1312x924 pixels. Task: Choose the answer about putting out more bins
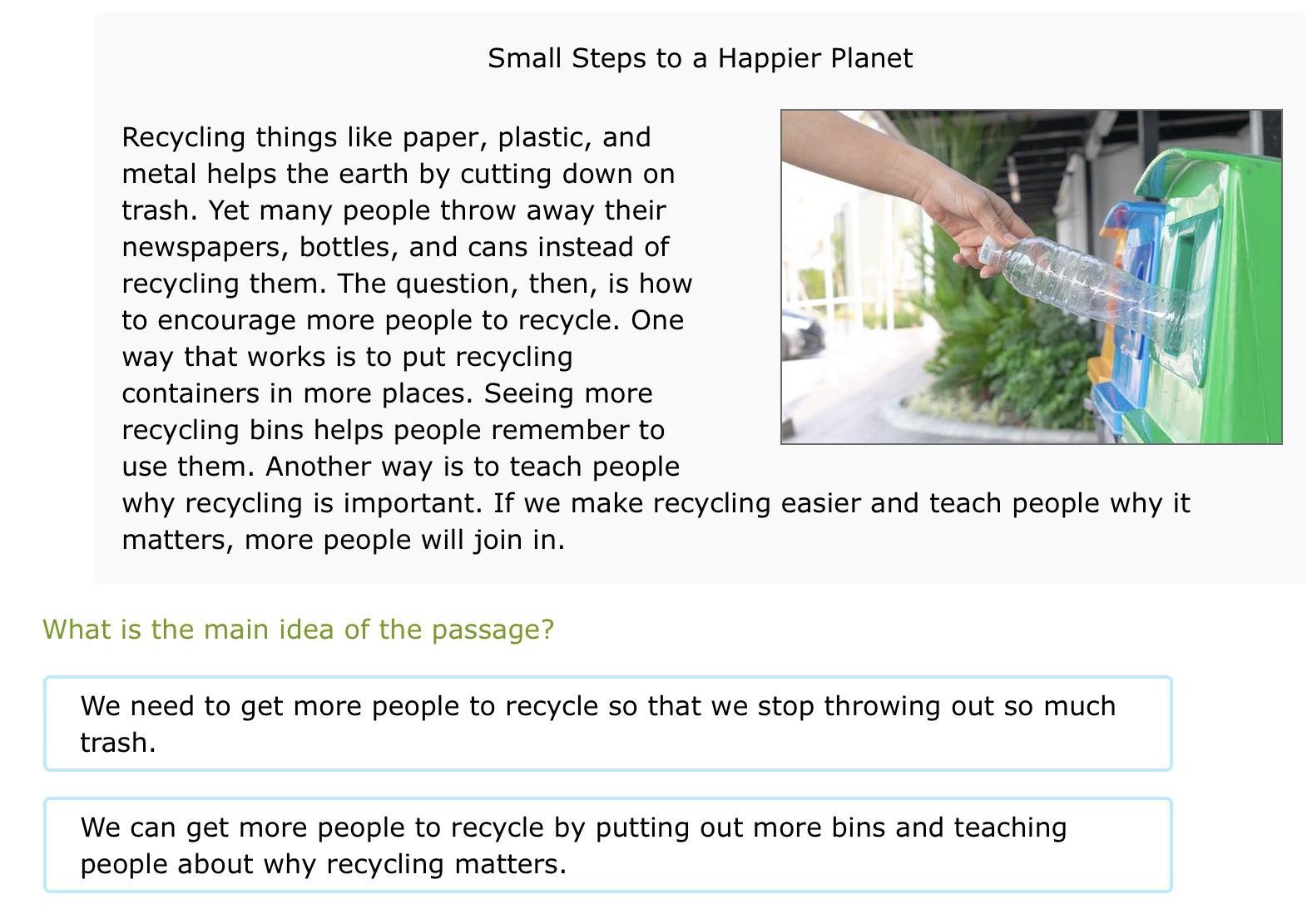(x=607, y=845)
